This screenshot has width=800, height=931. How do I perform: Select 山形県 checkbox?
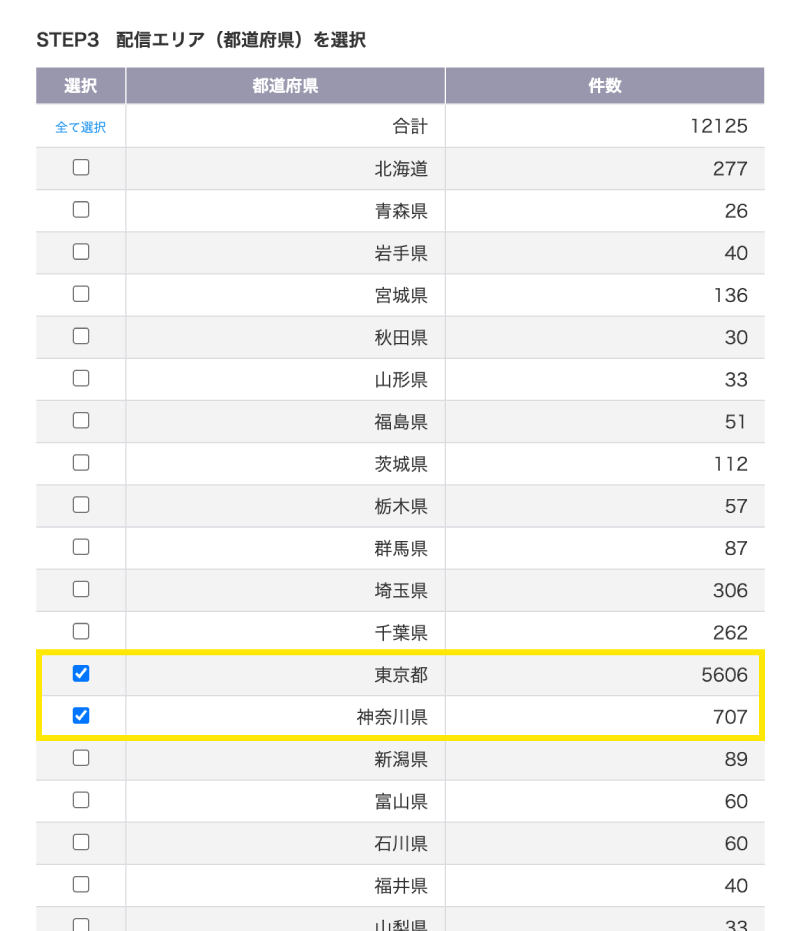point(81,378)
